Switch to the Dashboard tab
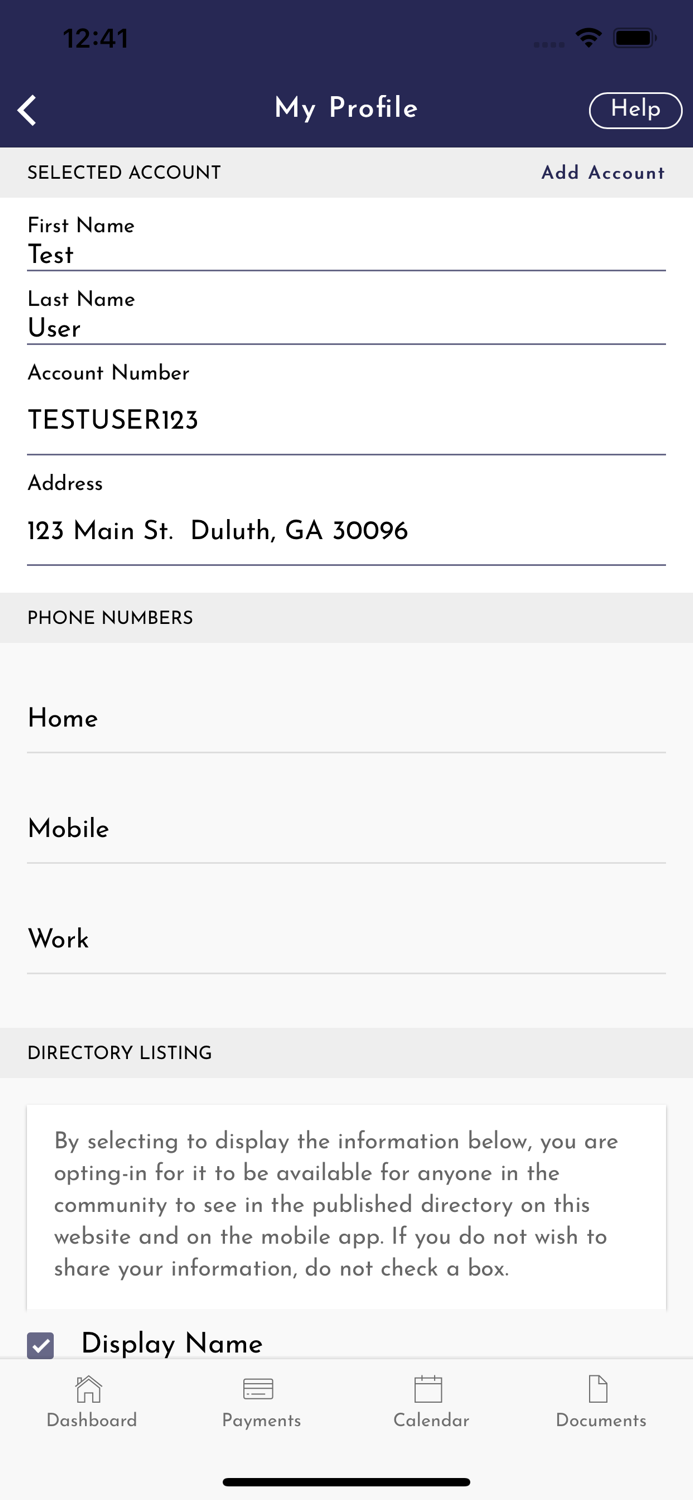The image size is (693, 1500). point(91,1403)
